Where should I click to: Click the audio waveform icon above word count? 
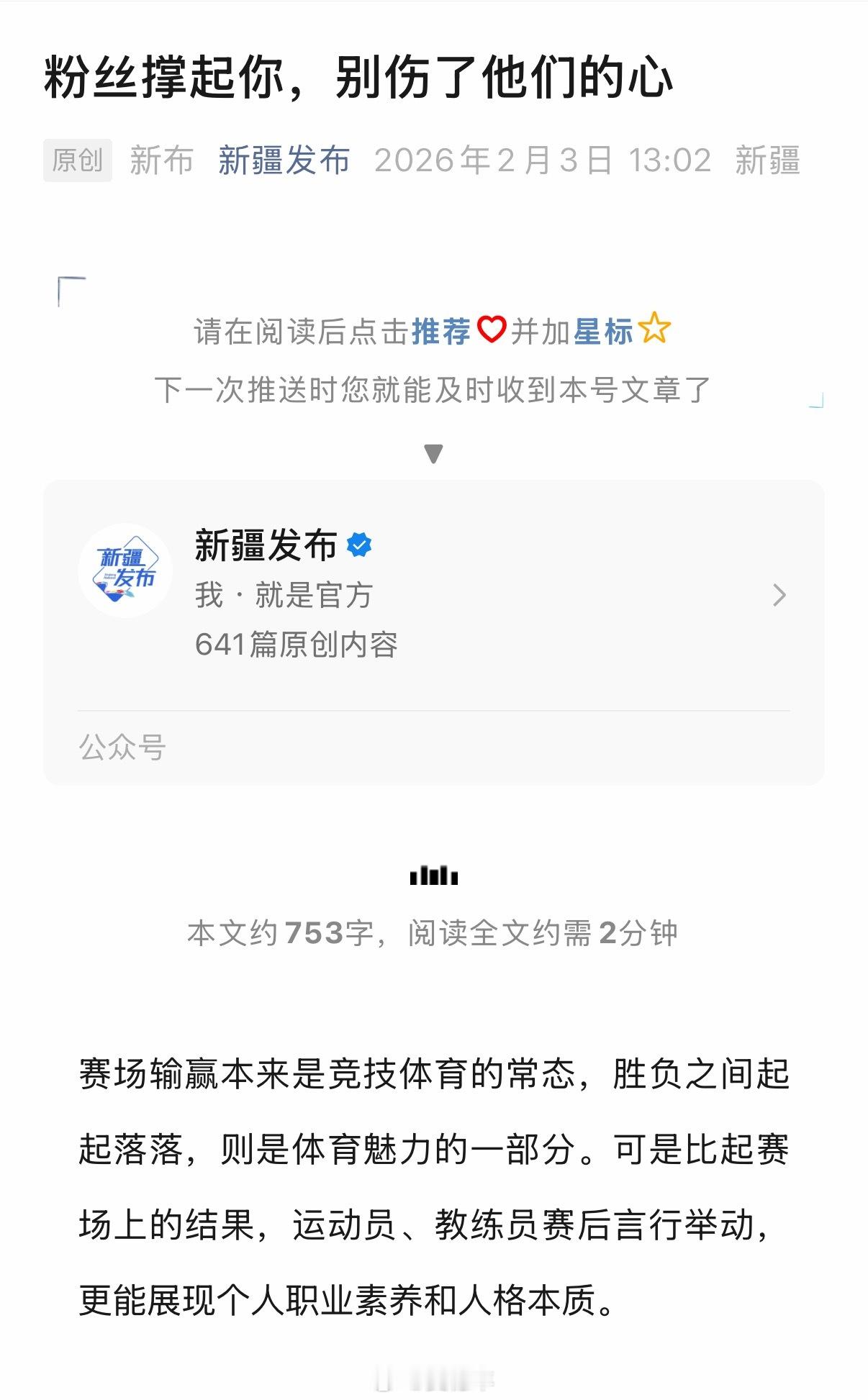coord(434,875)
